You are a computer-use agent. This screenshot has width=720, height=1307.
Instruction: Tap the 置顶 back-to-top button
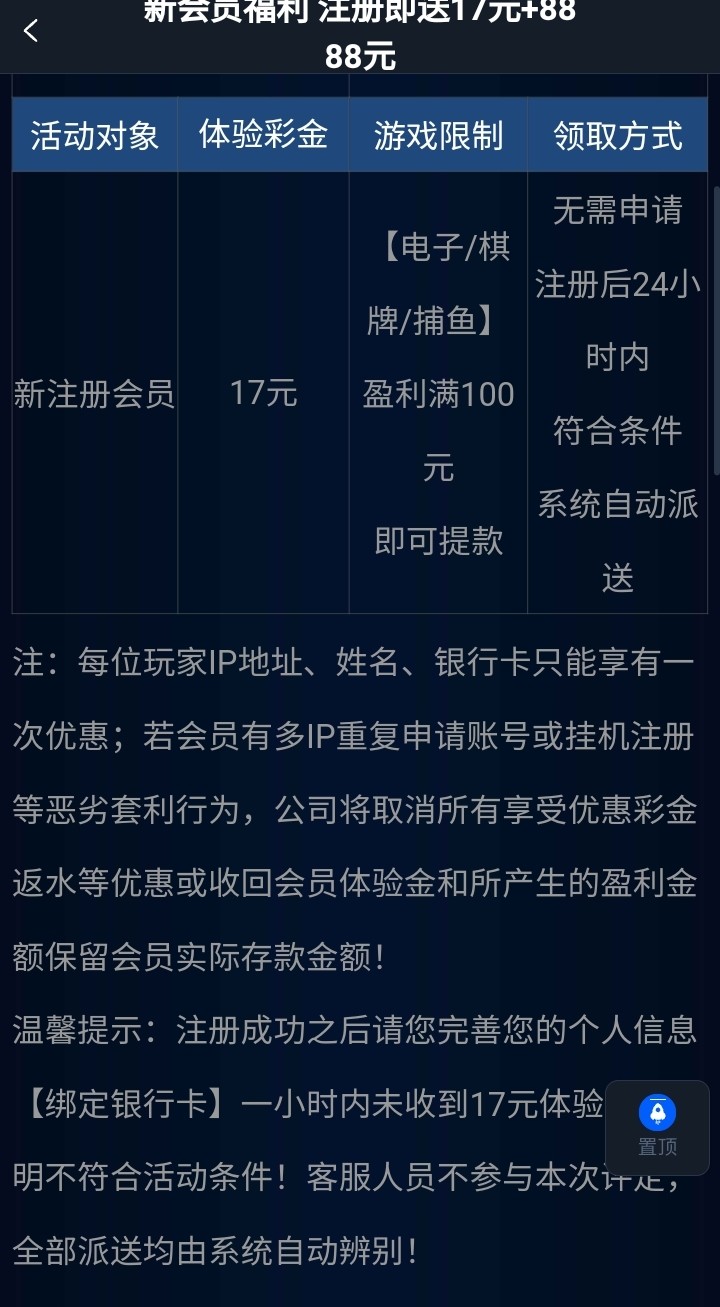click(x=657, y=1125)
